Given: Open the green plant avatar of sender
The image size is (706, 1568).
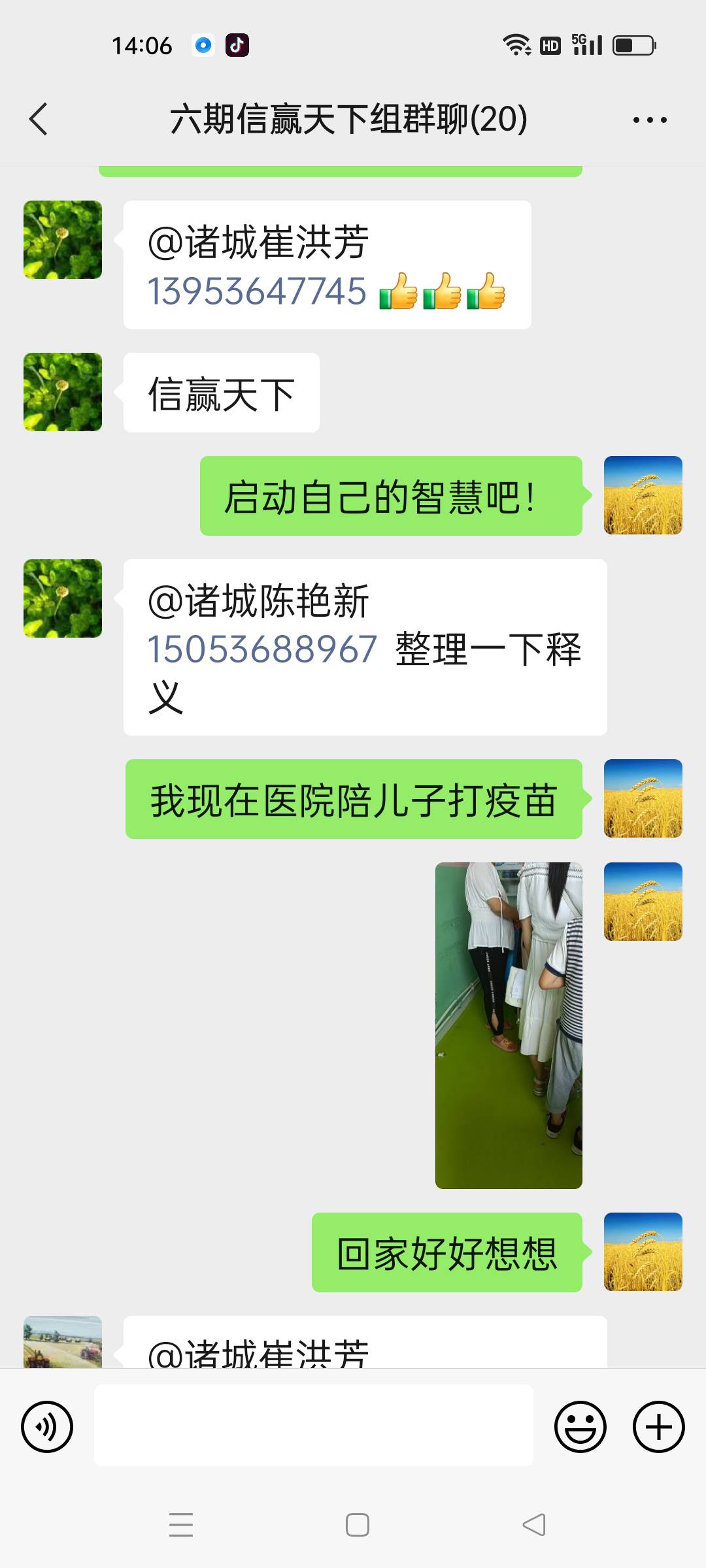Looking at the screenshot, I should (x=62, y=238).
